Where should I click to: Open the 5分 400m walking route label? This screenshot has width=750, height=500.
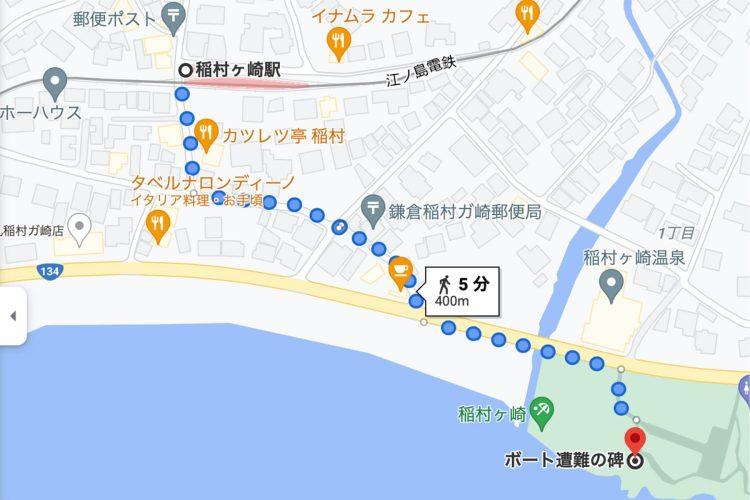coord(461,290)
